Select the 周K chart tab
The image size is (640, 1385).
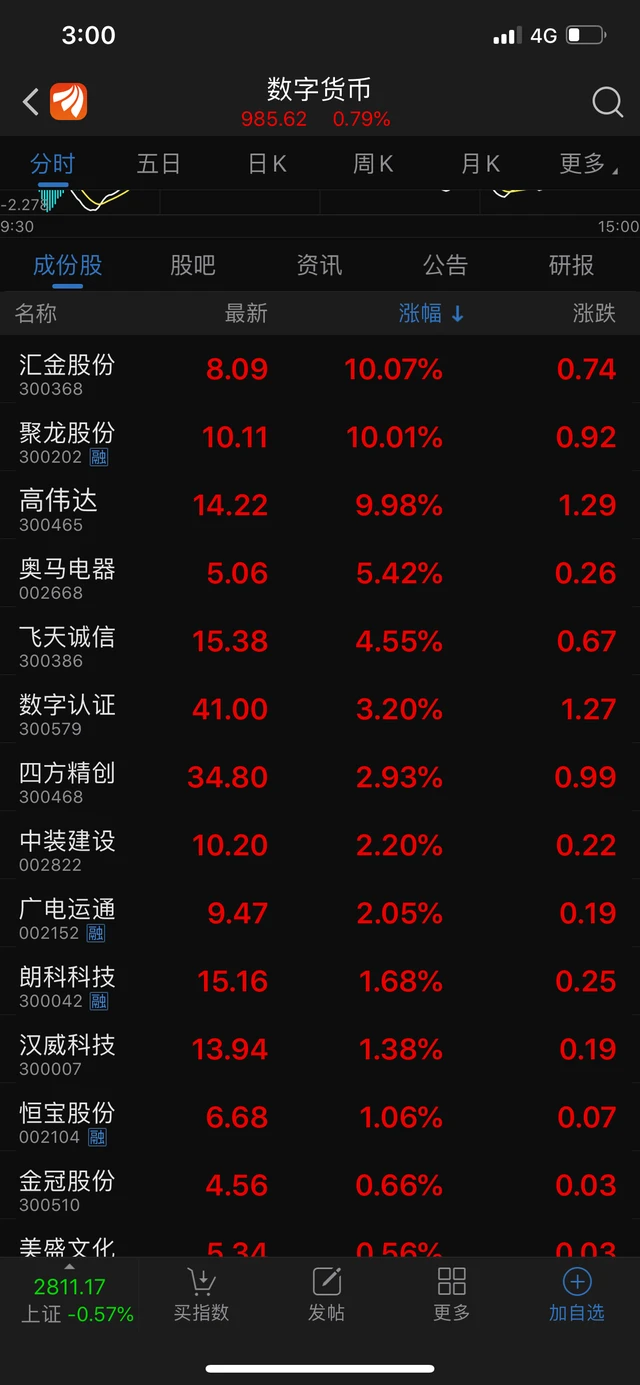pos(373,164)
